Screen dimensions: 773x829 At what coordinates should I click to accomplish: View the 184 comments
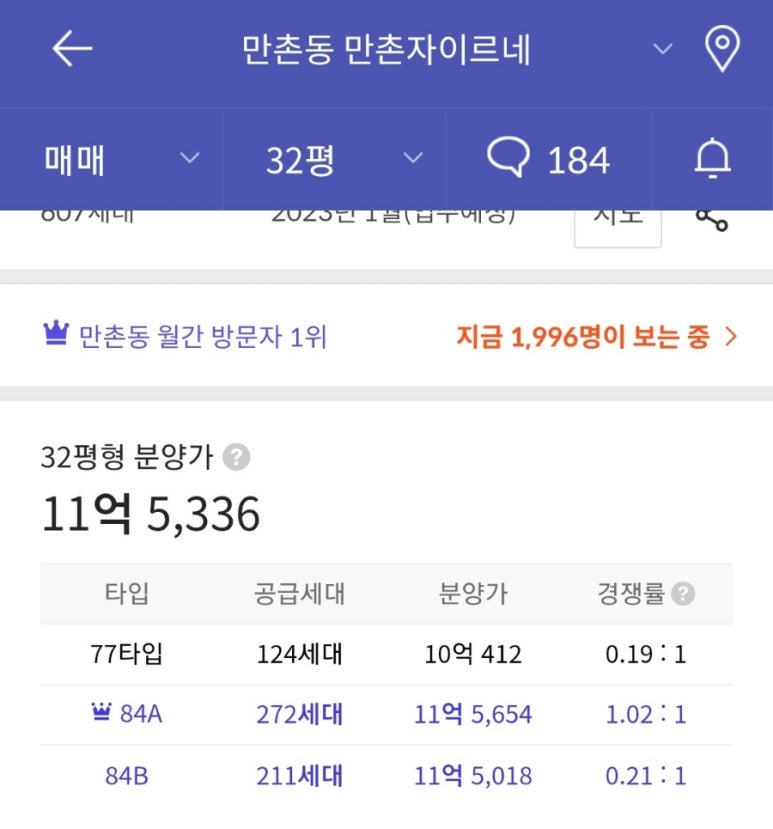click(548, 160)
